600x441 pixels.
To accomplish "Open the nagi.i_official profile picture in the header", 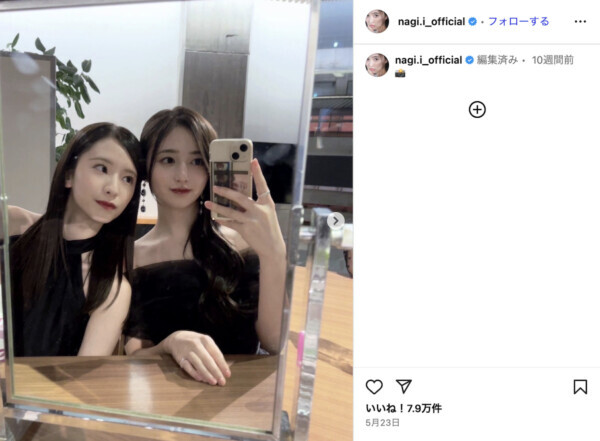I will pyautogui.click(x=377, y=21).
